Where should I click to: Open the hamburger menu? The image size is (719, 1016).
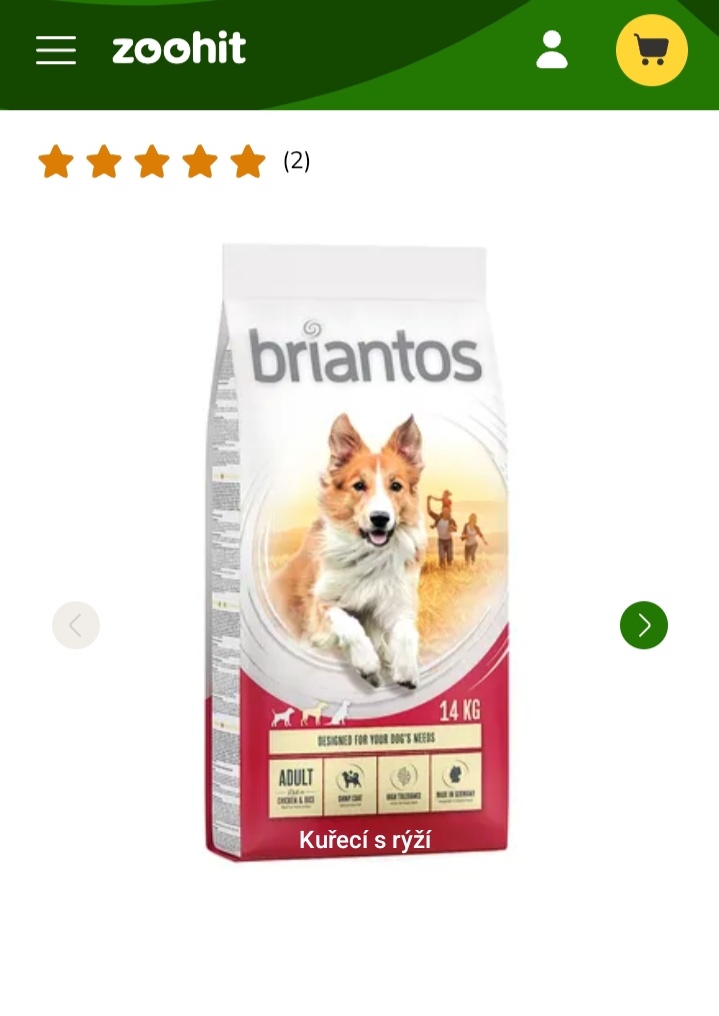coord(56,50)
